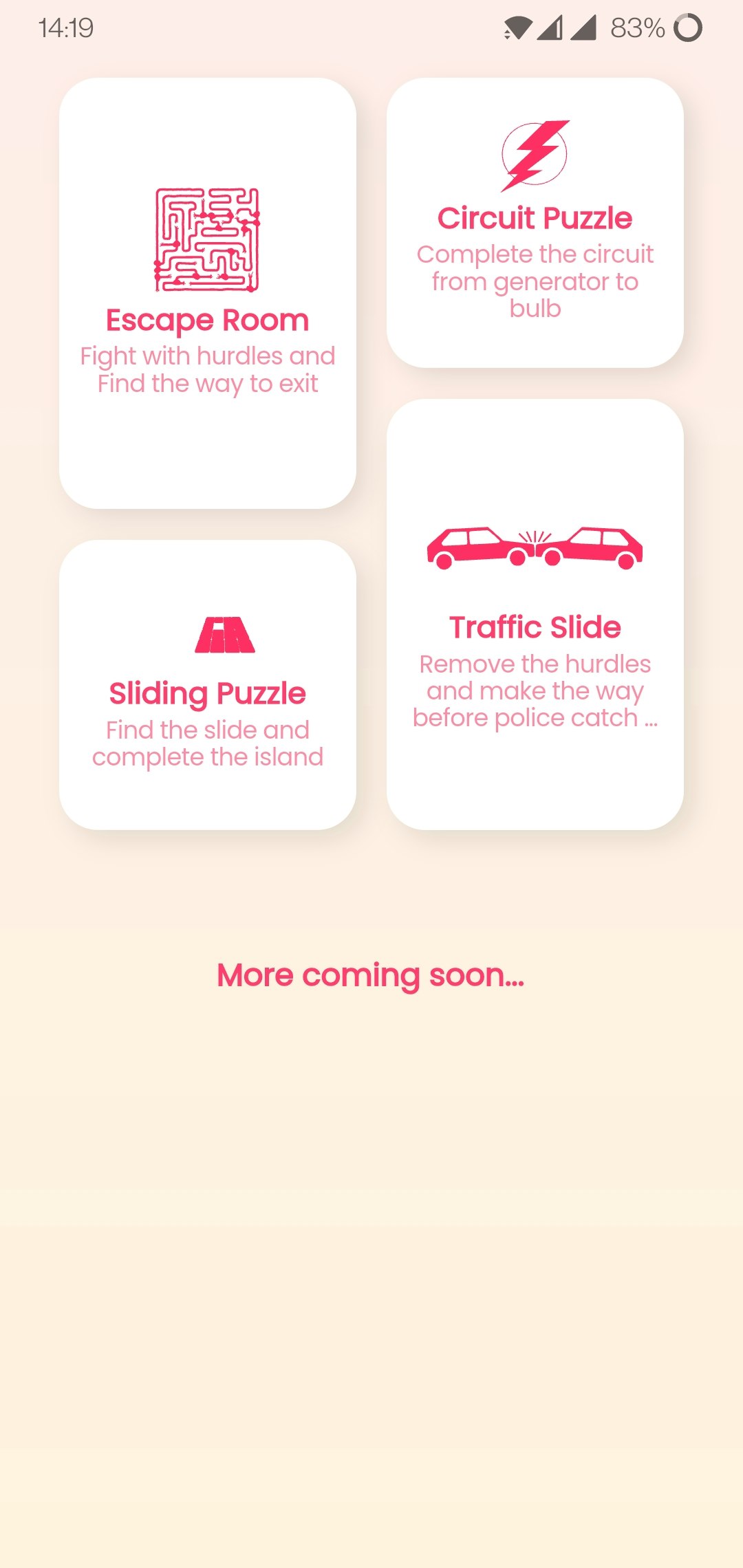Launch the Circuit Puzzle game

[535, 222]
